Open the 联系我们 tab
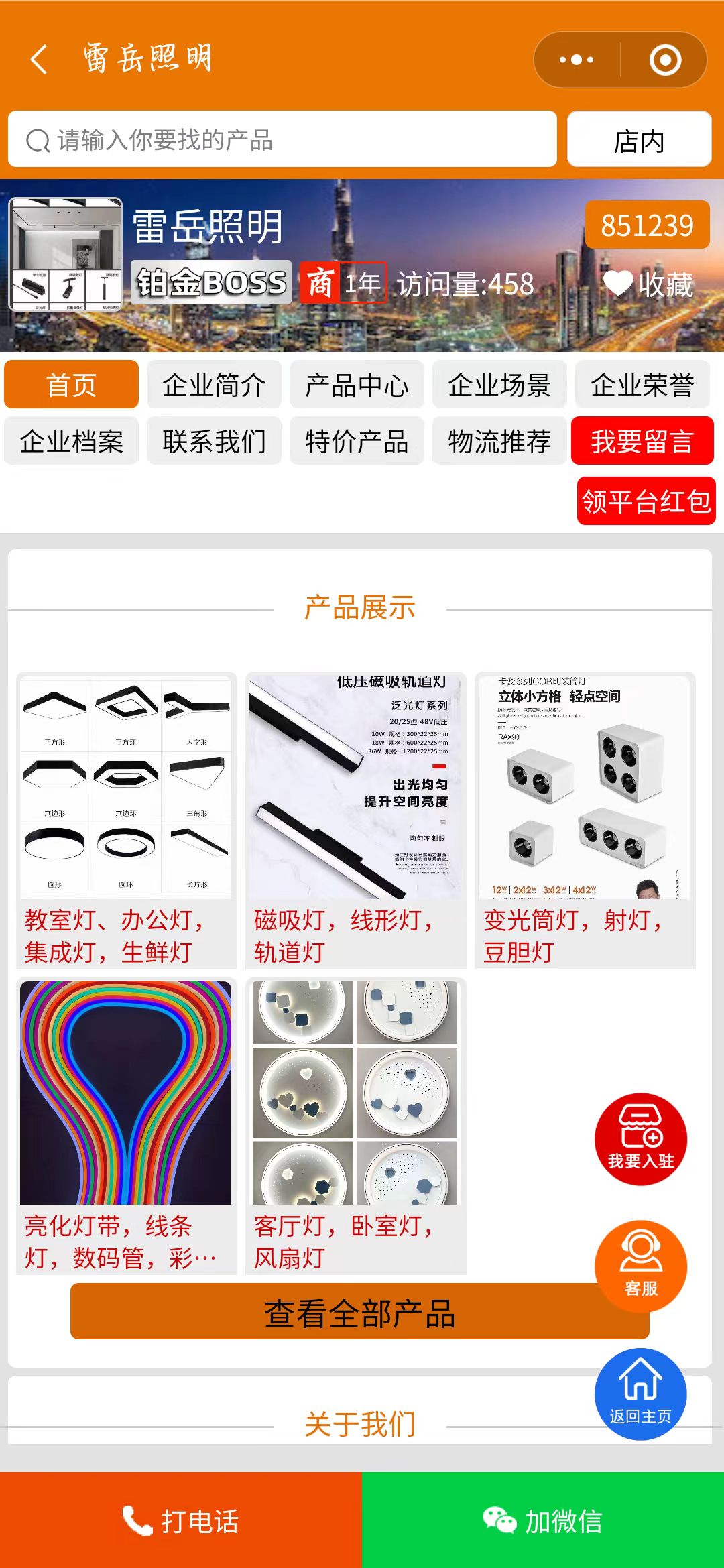This screenshot has width=724, height=1568. (x=214, y=441)
